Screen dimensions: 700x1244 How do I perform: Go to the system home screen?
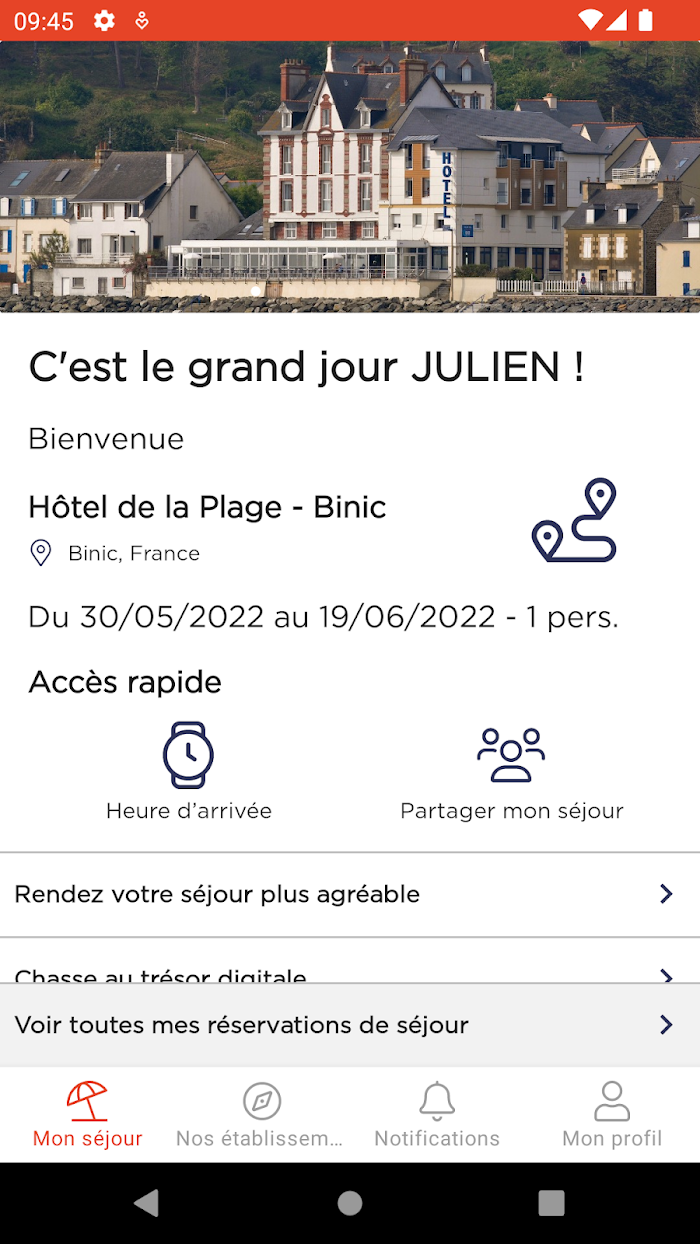pyautogui.click(x=350, y=1203)
